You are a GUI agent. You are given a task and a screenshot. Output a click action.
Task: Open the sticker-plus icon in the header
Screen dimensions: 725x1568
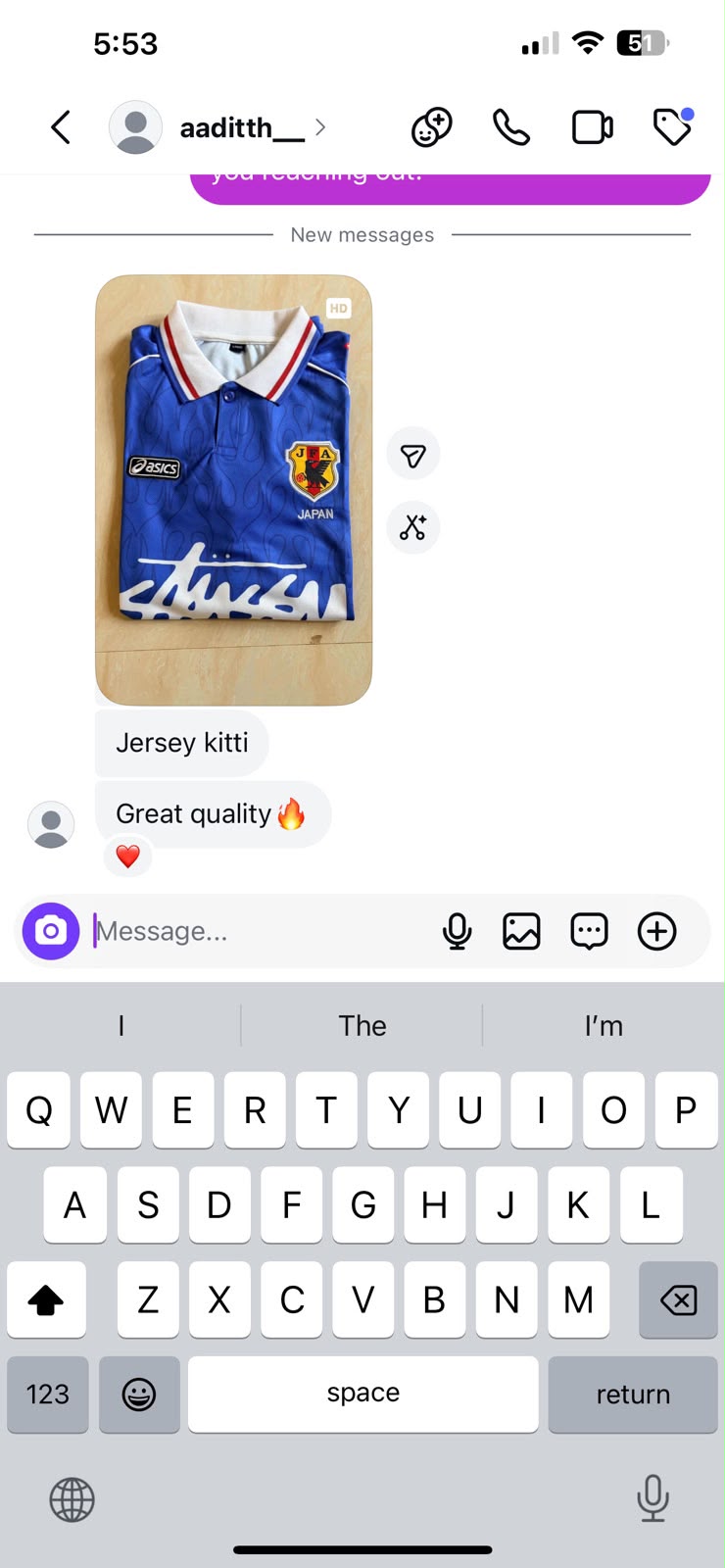pyautogui.click(x=431, y=127)
